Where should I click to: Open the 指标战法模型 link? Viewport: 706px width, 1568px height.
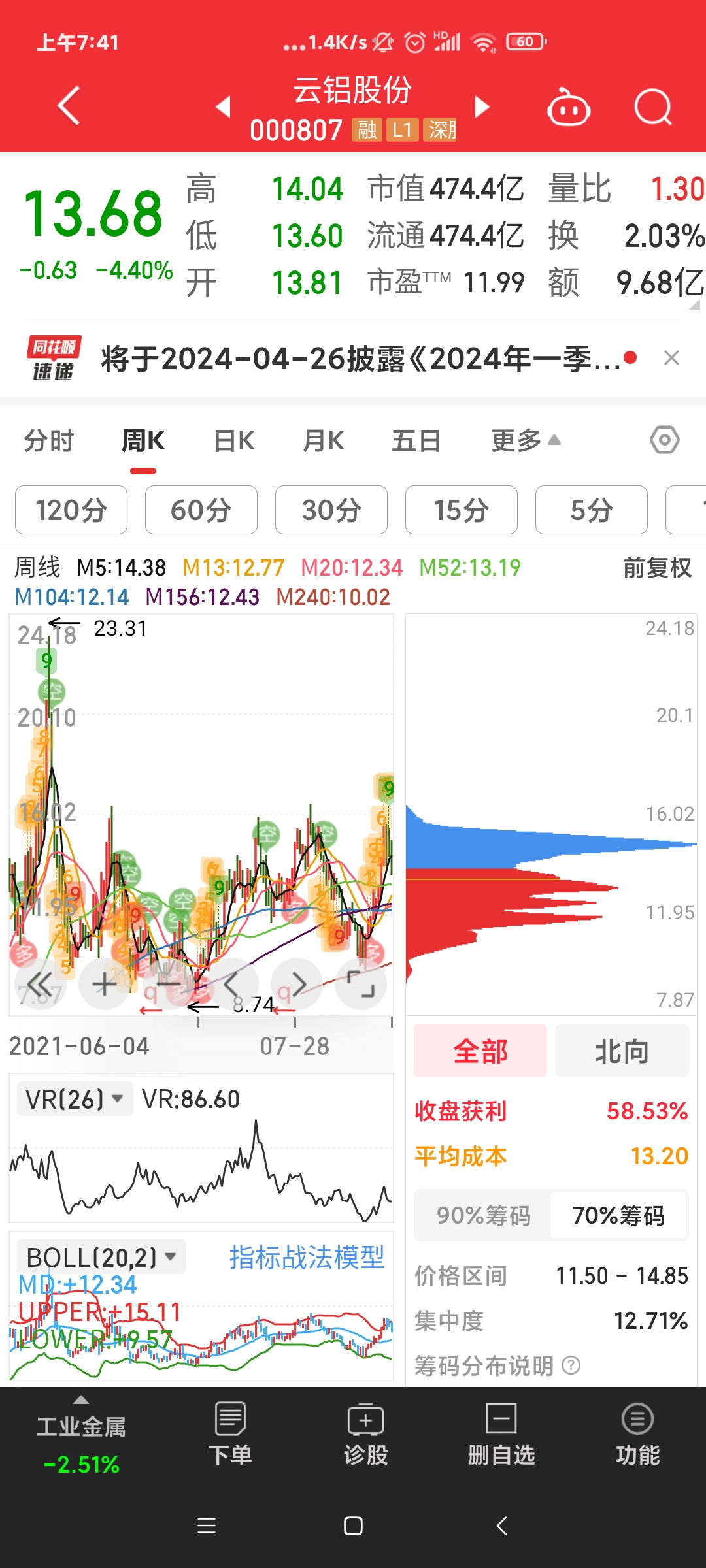coord(307,1258)
